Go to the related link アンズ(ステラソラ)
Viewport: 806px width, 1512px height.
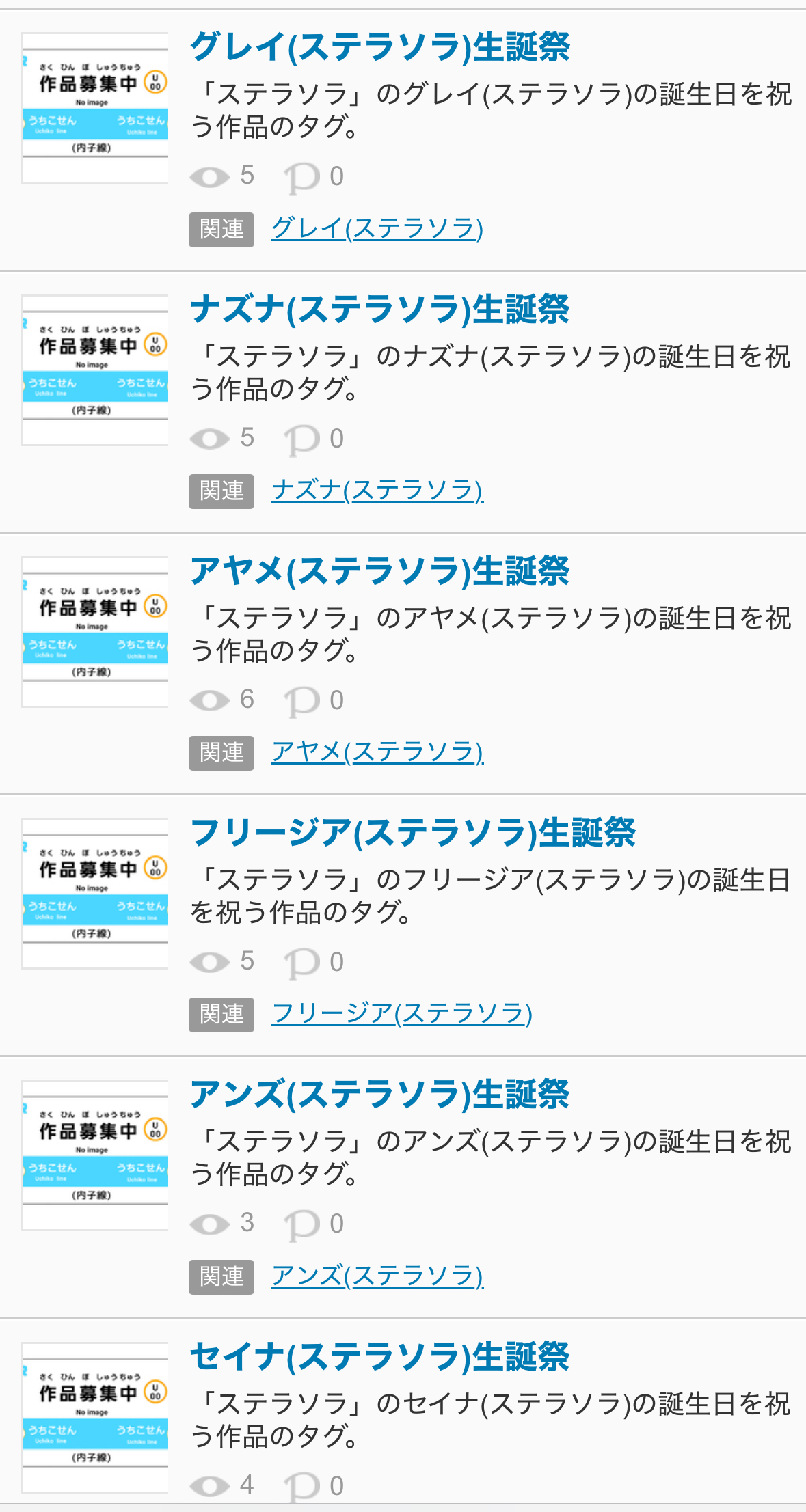tap(377, 1275)
